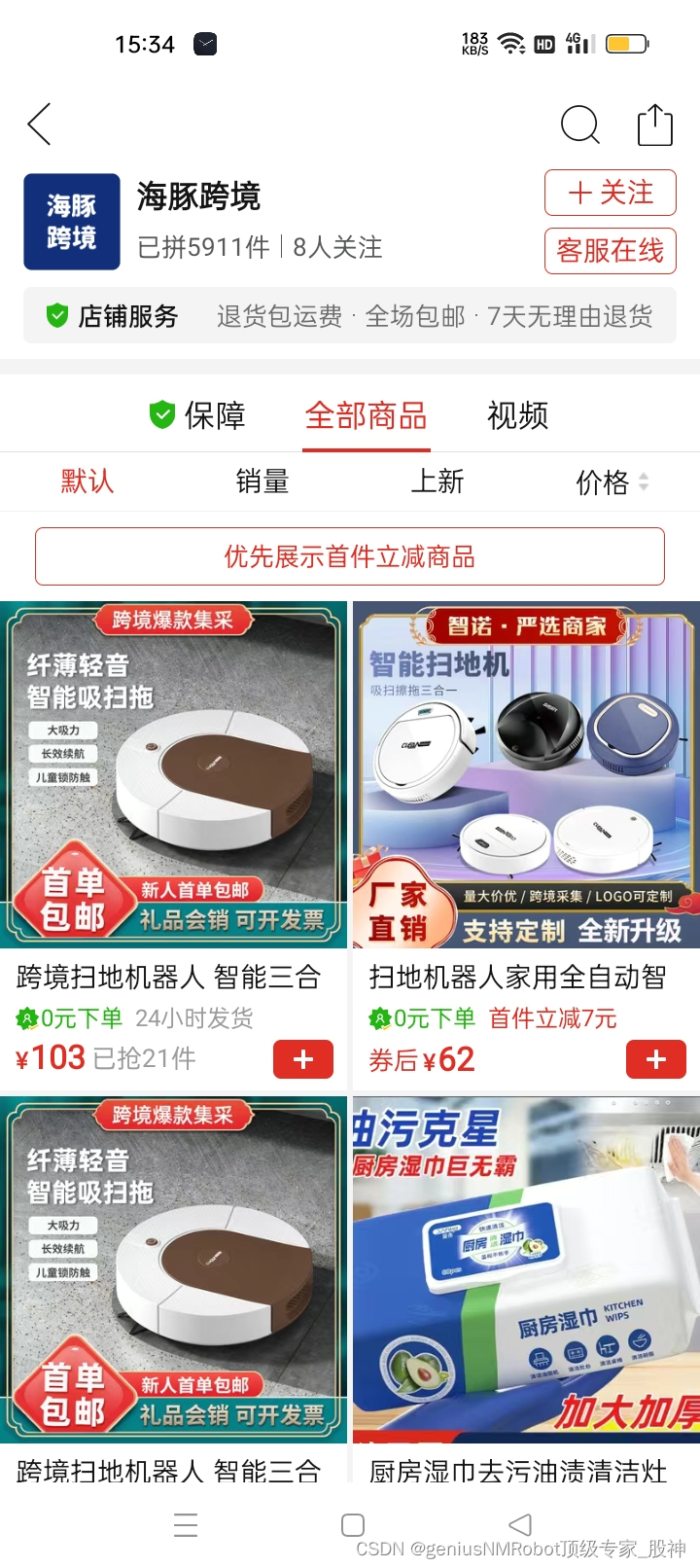700x1568 pixels.
Task: Tap the system home button
Action: (353, 1524)
